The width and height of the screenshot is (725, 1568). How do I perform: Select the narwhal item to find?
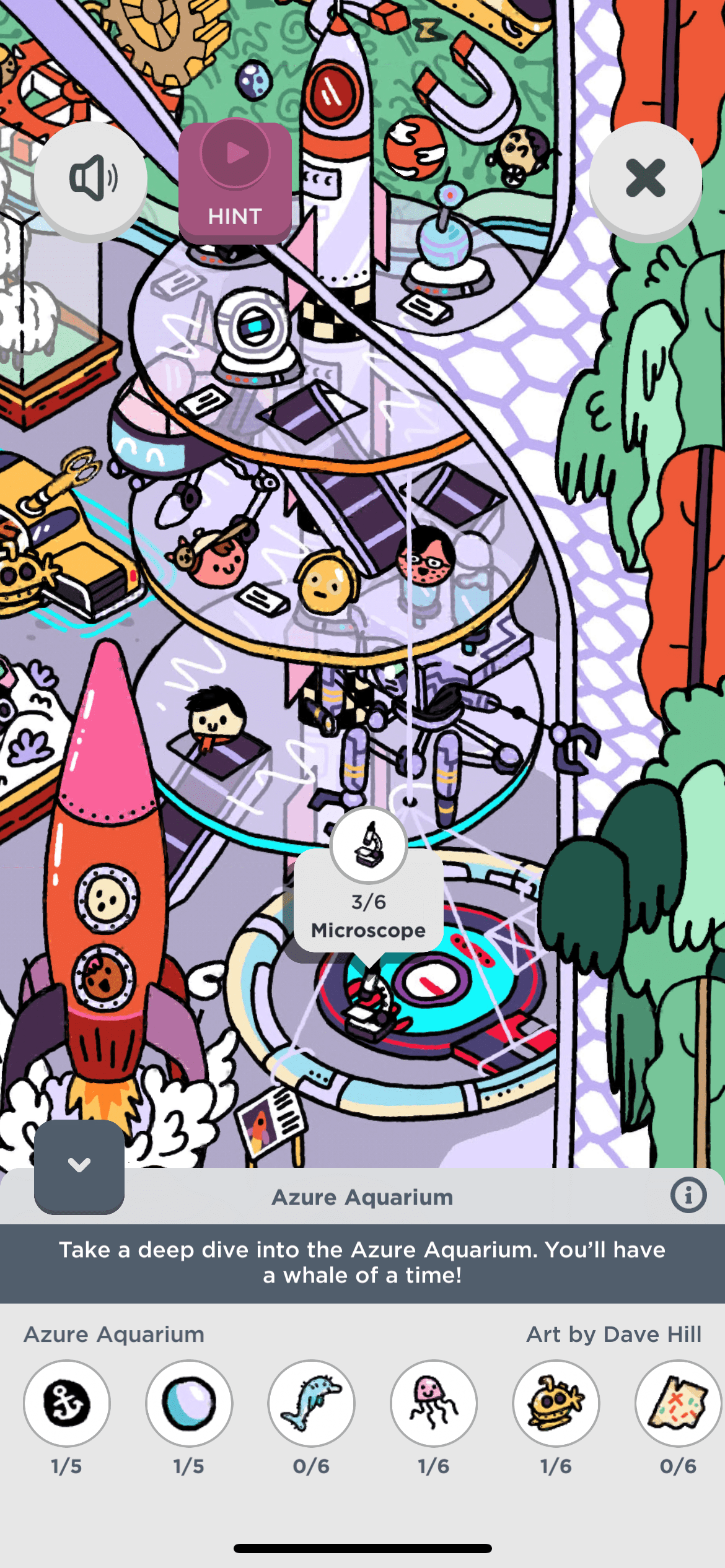(311, 1403)
